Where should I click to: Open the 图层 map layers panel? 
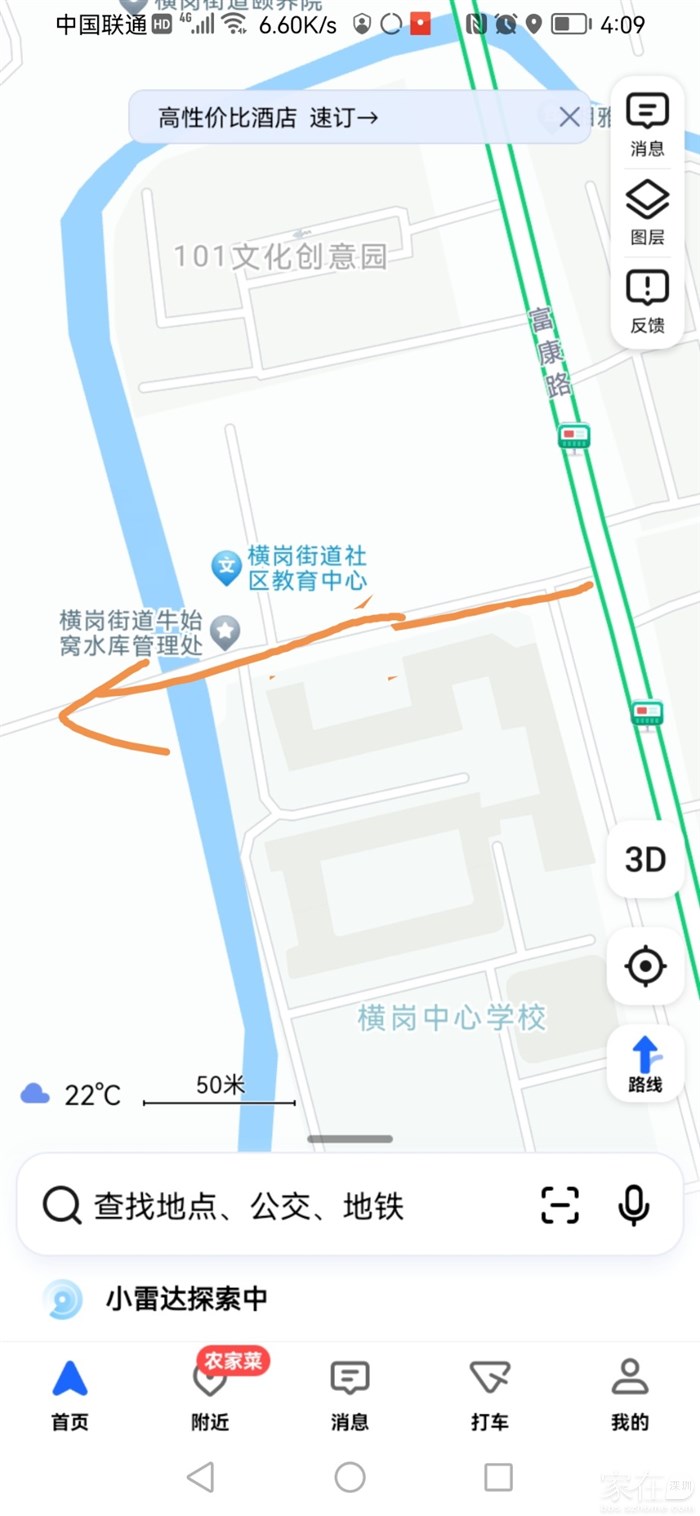click(x=647, y=212)
